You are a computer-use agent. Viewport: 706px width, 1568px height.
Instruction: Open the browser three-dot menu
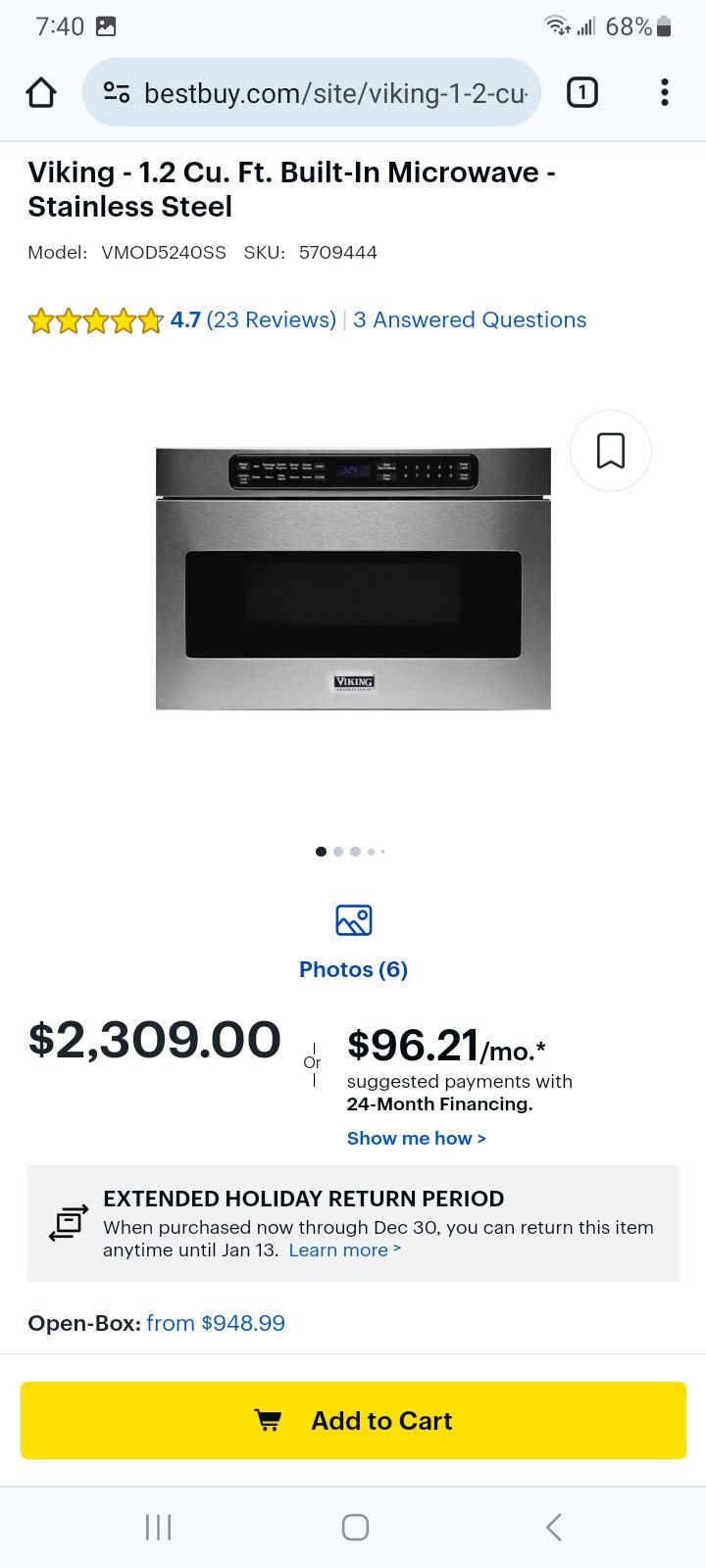664,92
